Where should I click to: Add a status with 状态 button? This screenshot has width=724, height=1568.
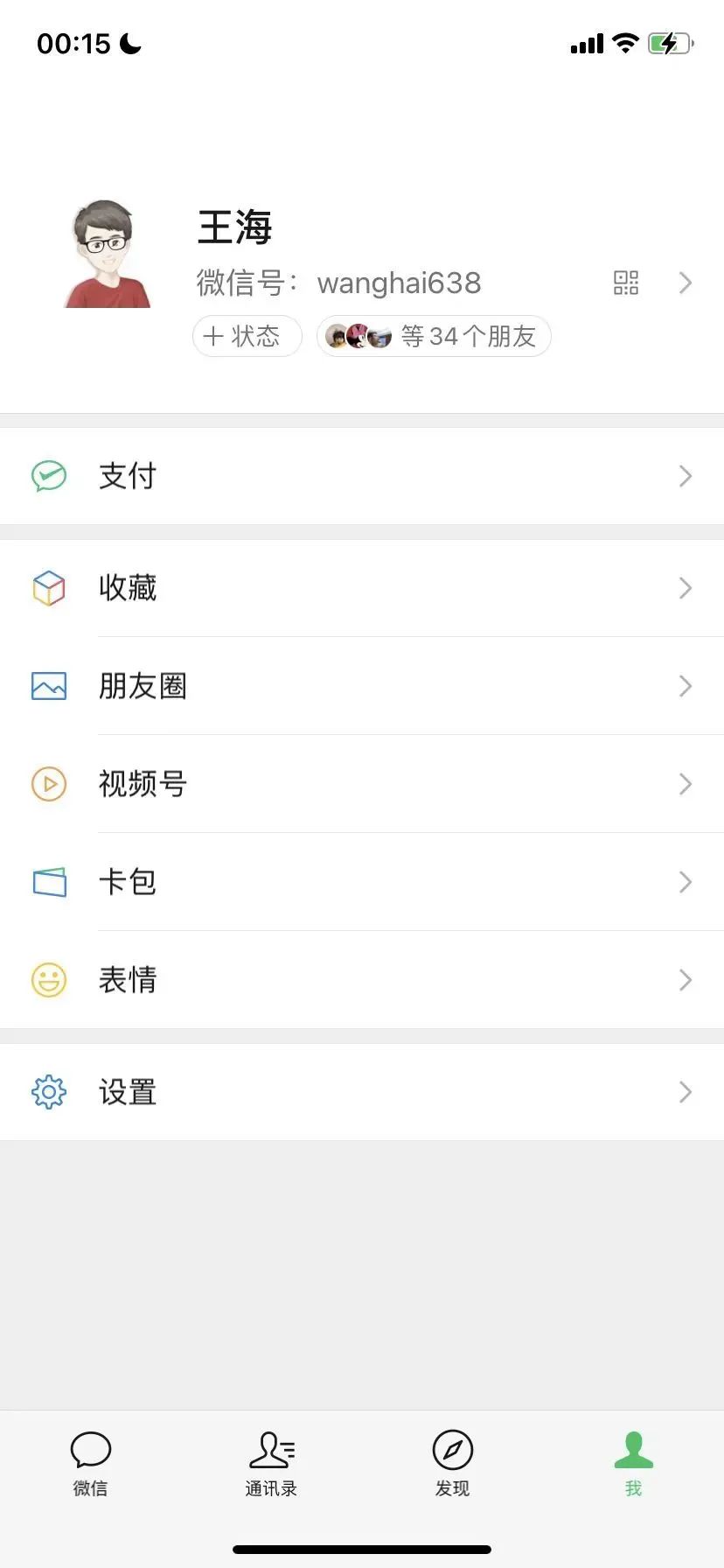point(247,336)
